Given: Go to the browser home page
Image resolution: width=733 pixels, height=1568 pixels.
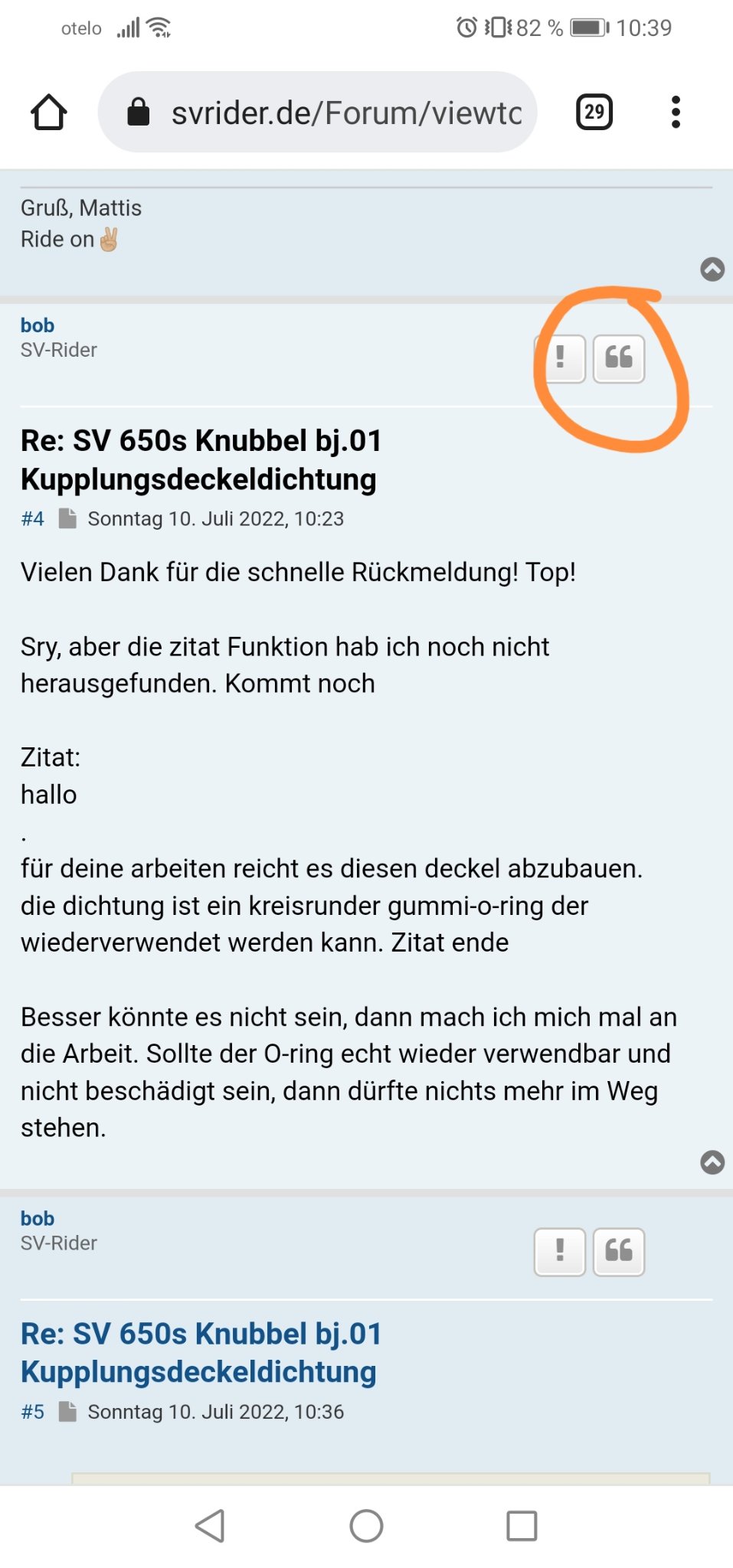Looking at the screenshot, I should click(49, 113).
